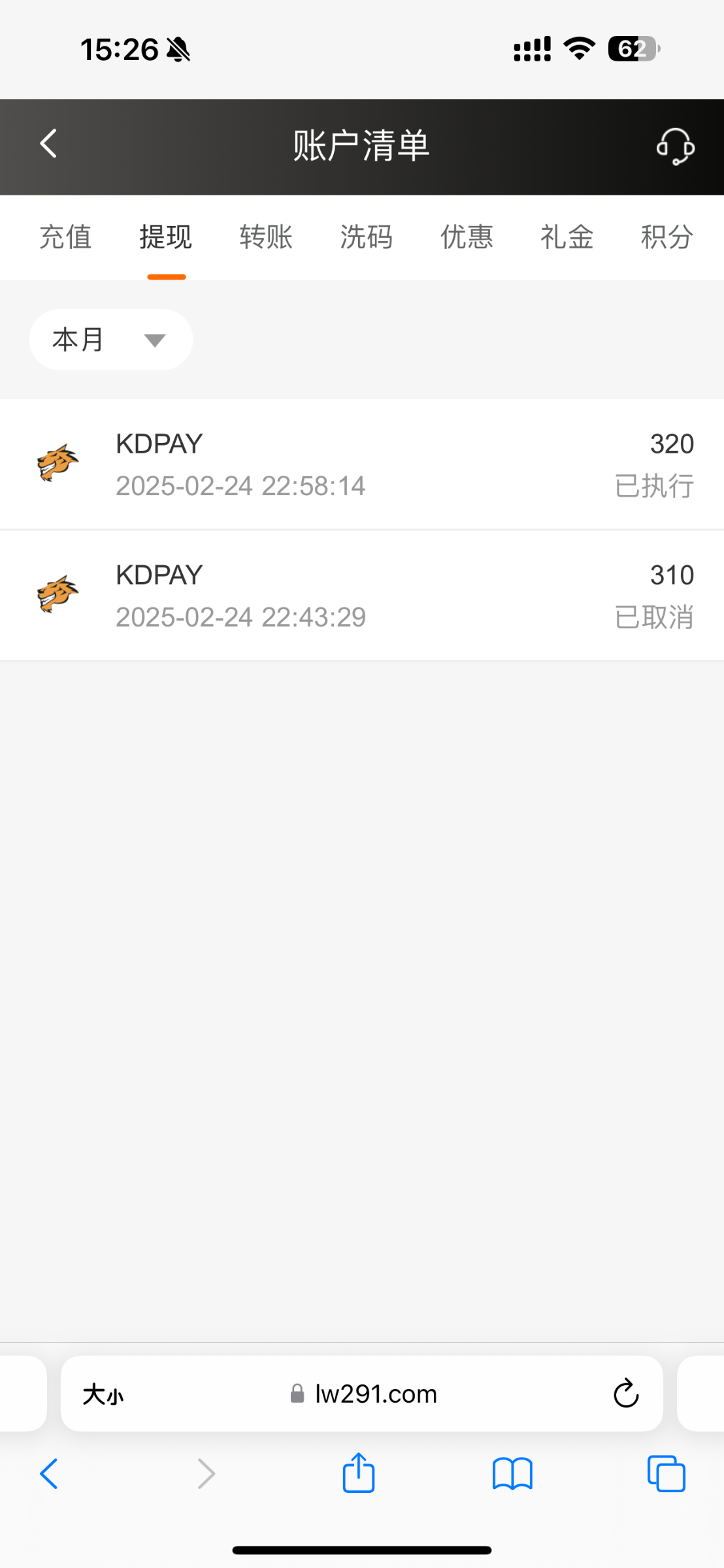Switch to the 优惠 tab
724x1568 pixels.
click(x=467, y=237)
